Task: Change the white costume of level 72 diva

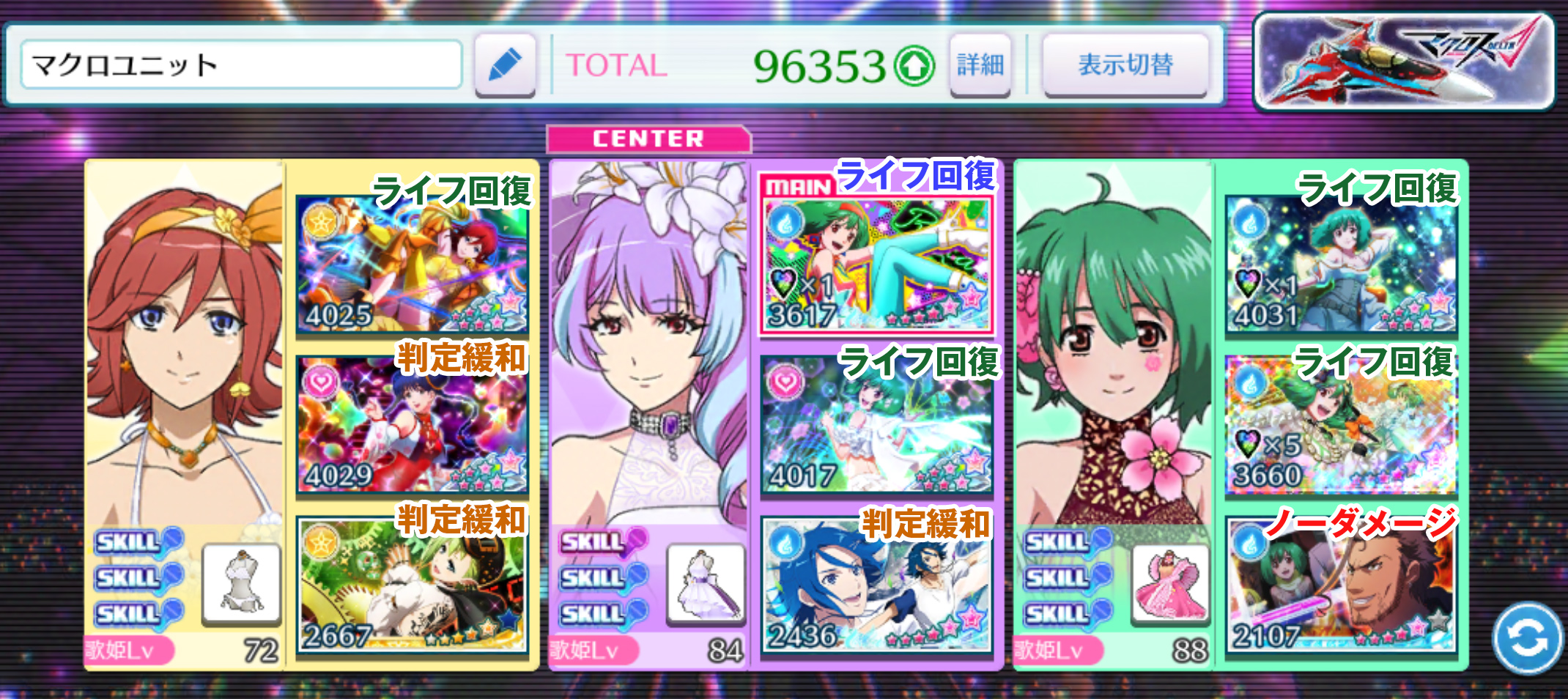Action: 241,584
